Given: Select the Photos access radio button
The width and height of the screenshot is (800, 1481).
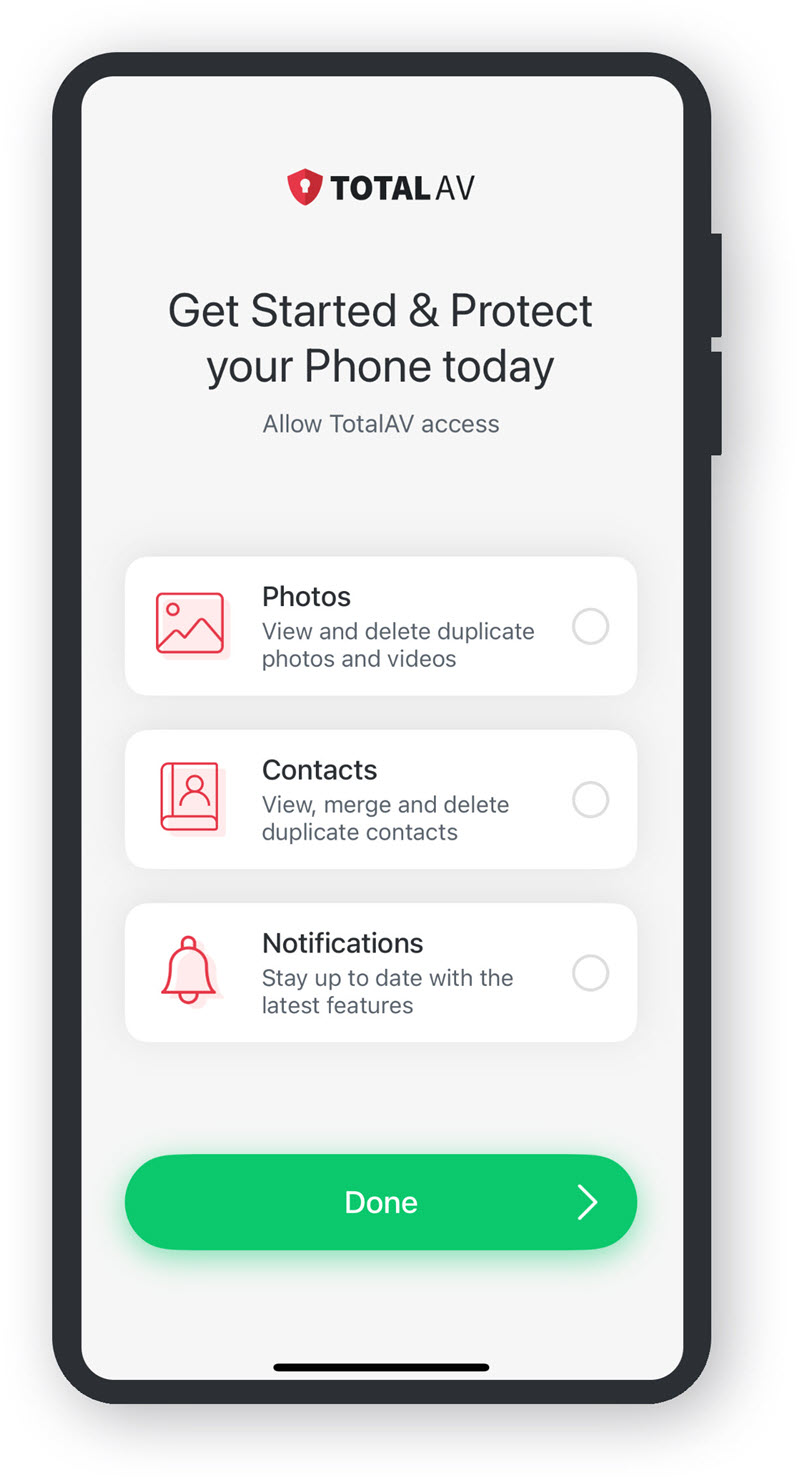Looking at the screenshot, I should click(x=590, y=627).
